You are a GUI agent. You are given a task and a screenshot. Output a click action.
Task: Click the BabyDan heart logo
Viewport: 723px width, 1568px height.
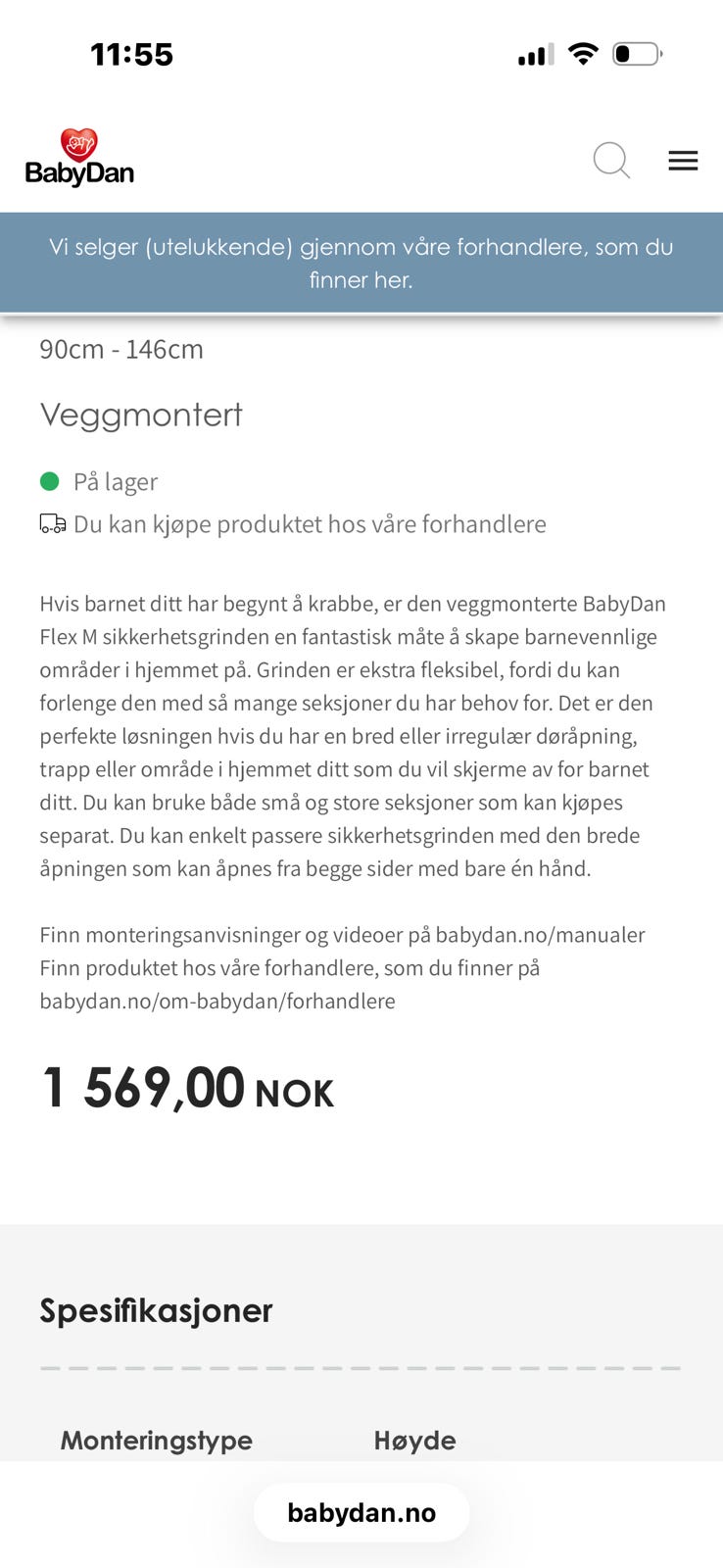[78, 142]
